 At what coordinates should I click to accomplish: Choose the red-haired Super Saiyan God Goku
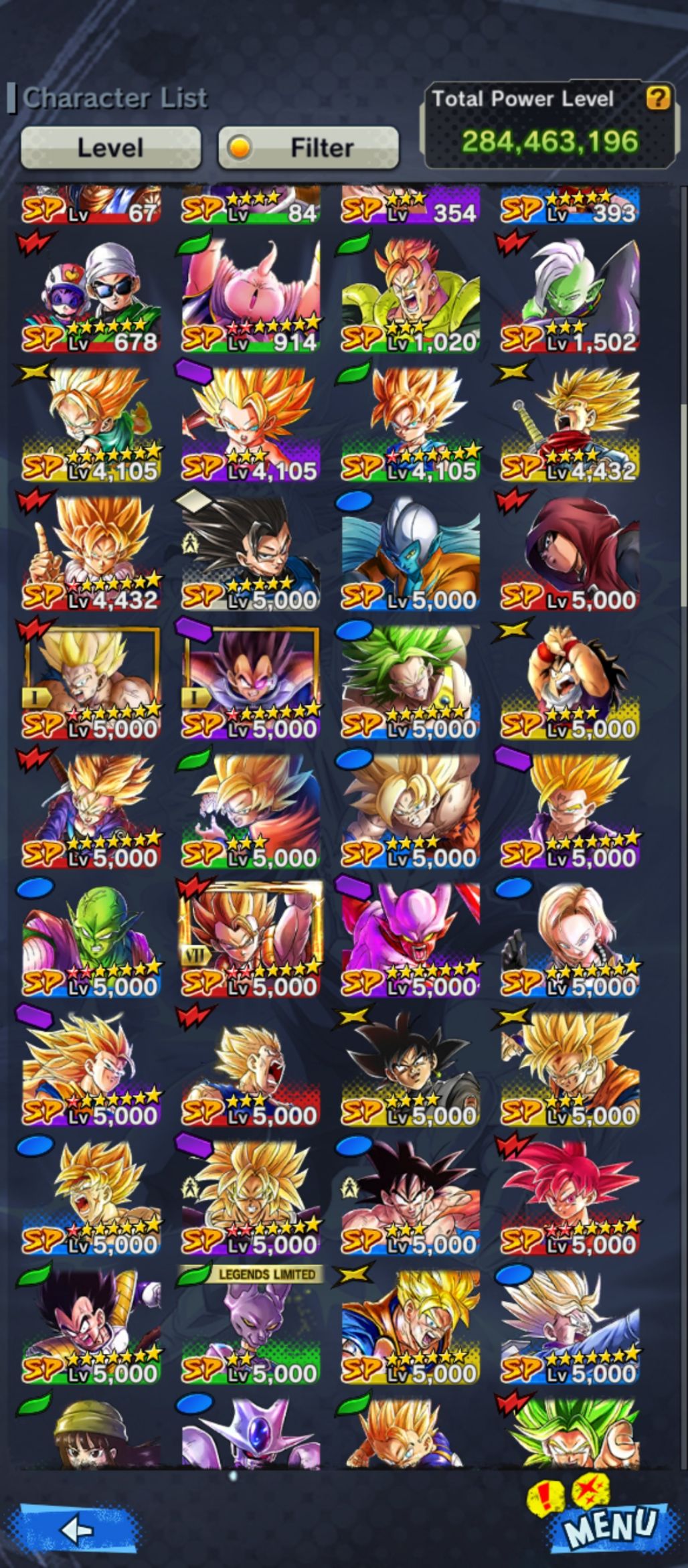tap(570, 1195)
